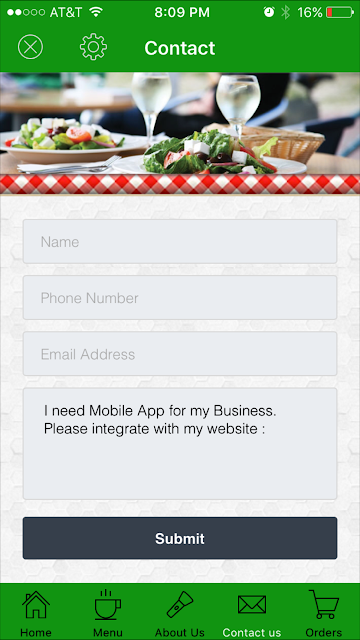Submit the contact form
360x640 pixels.
[180, 538]
